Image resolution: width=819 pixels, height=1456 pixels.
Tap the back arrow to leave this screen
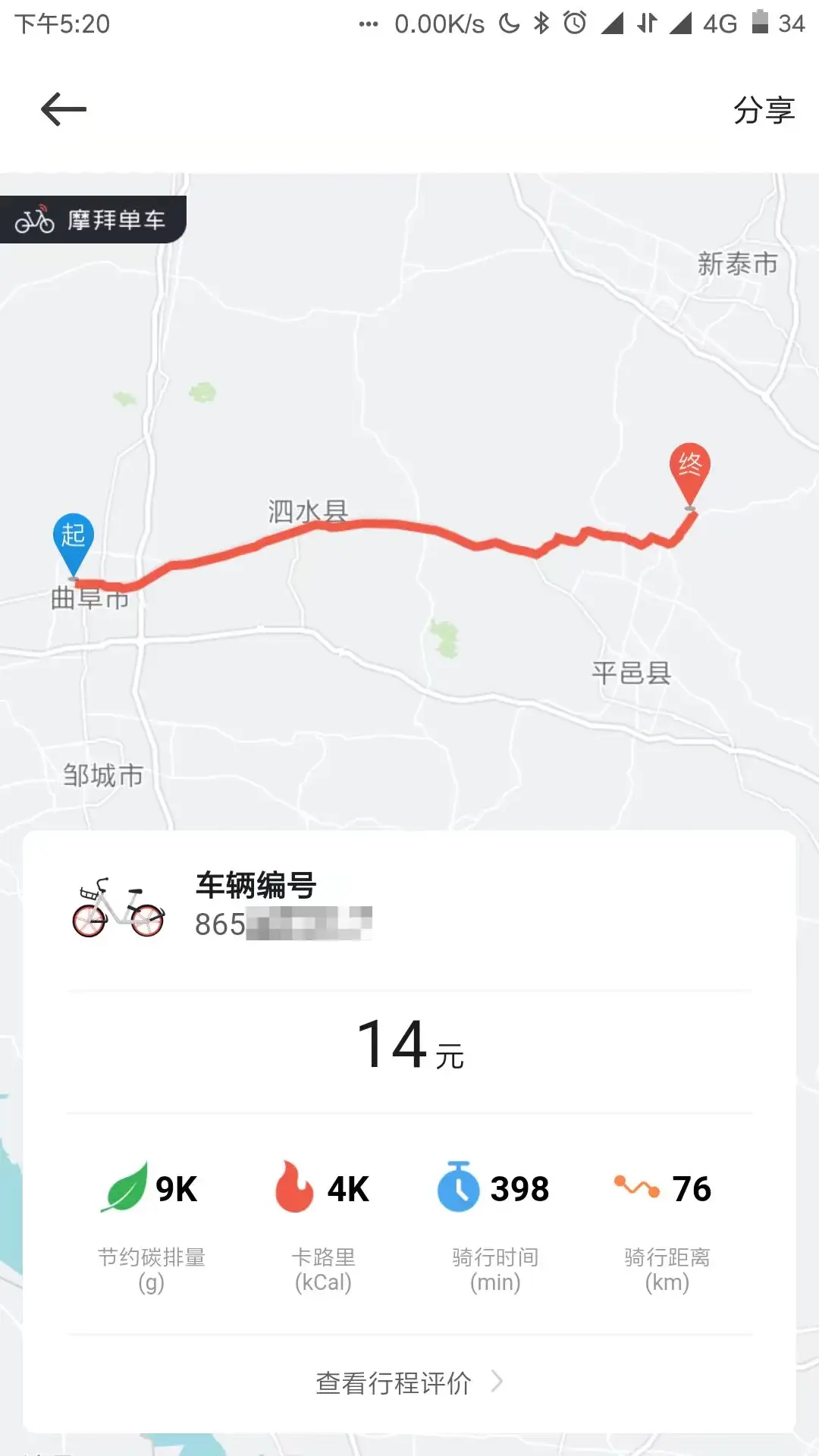tap(62, 108)
